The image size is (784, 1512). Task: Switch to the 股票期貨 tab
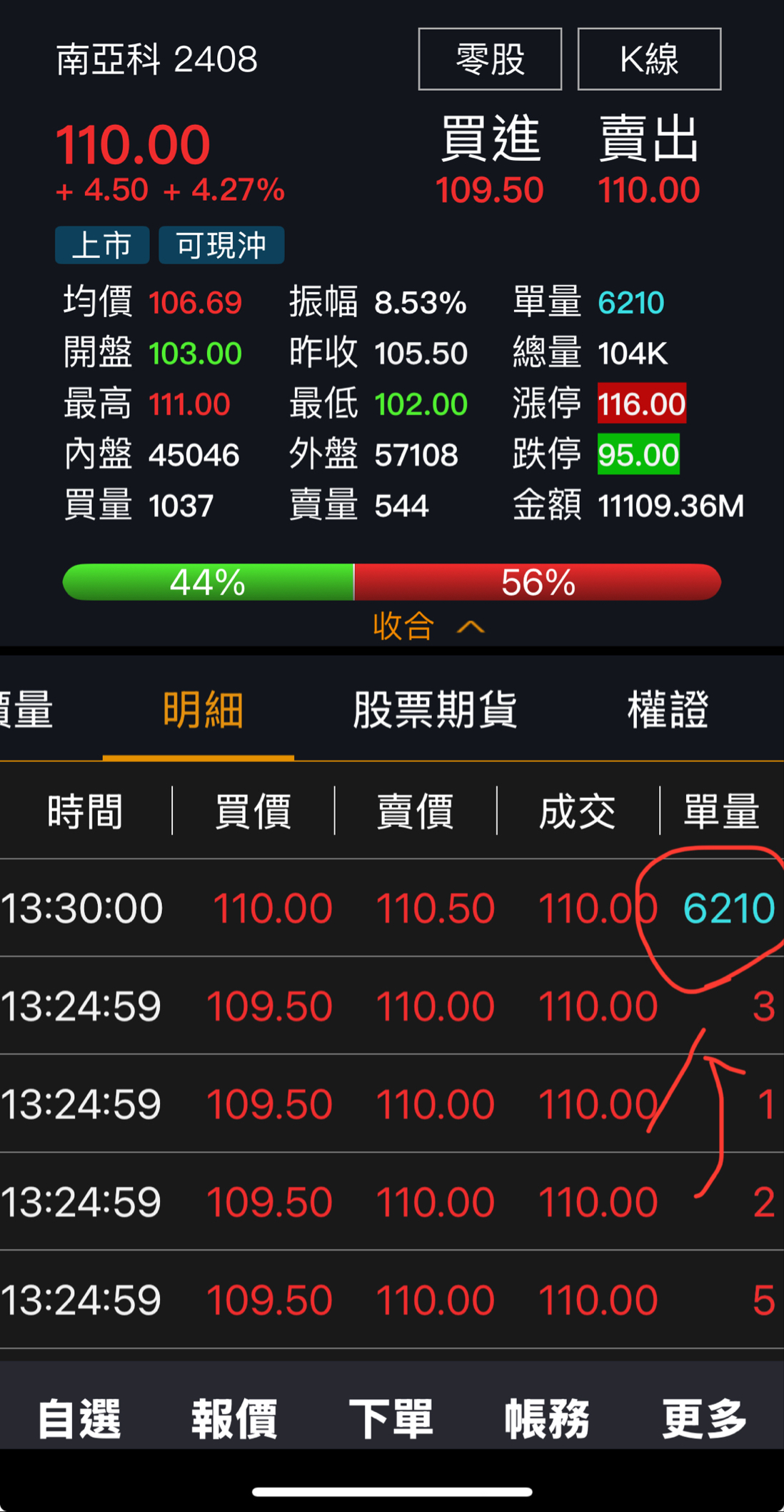(x=434, y=710)
